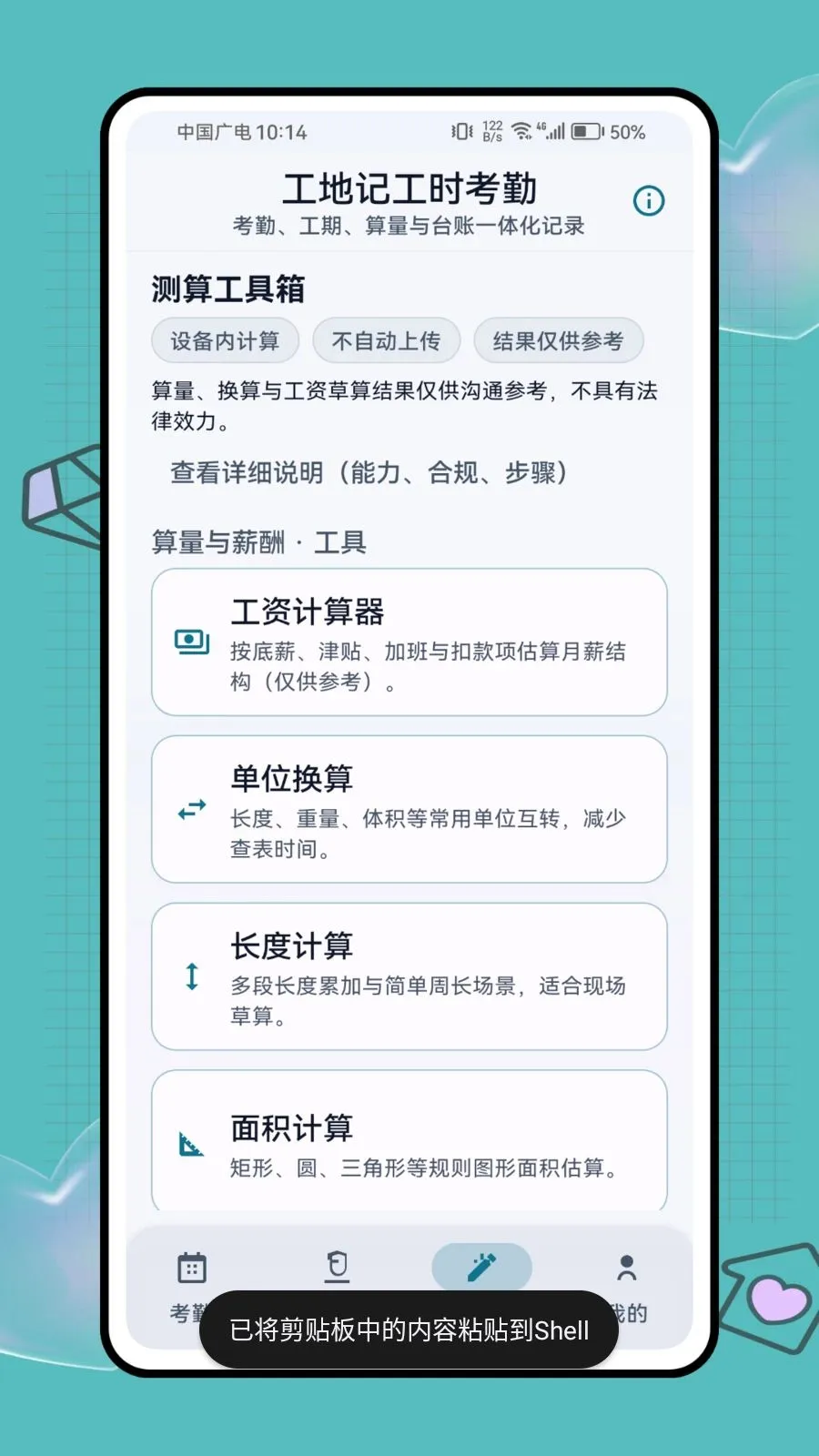Click the info (i) icon next to title

tap(649, 201)
